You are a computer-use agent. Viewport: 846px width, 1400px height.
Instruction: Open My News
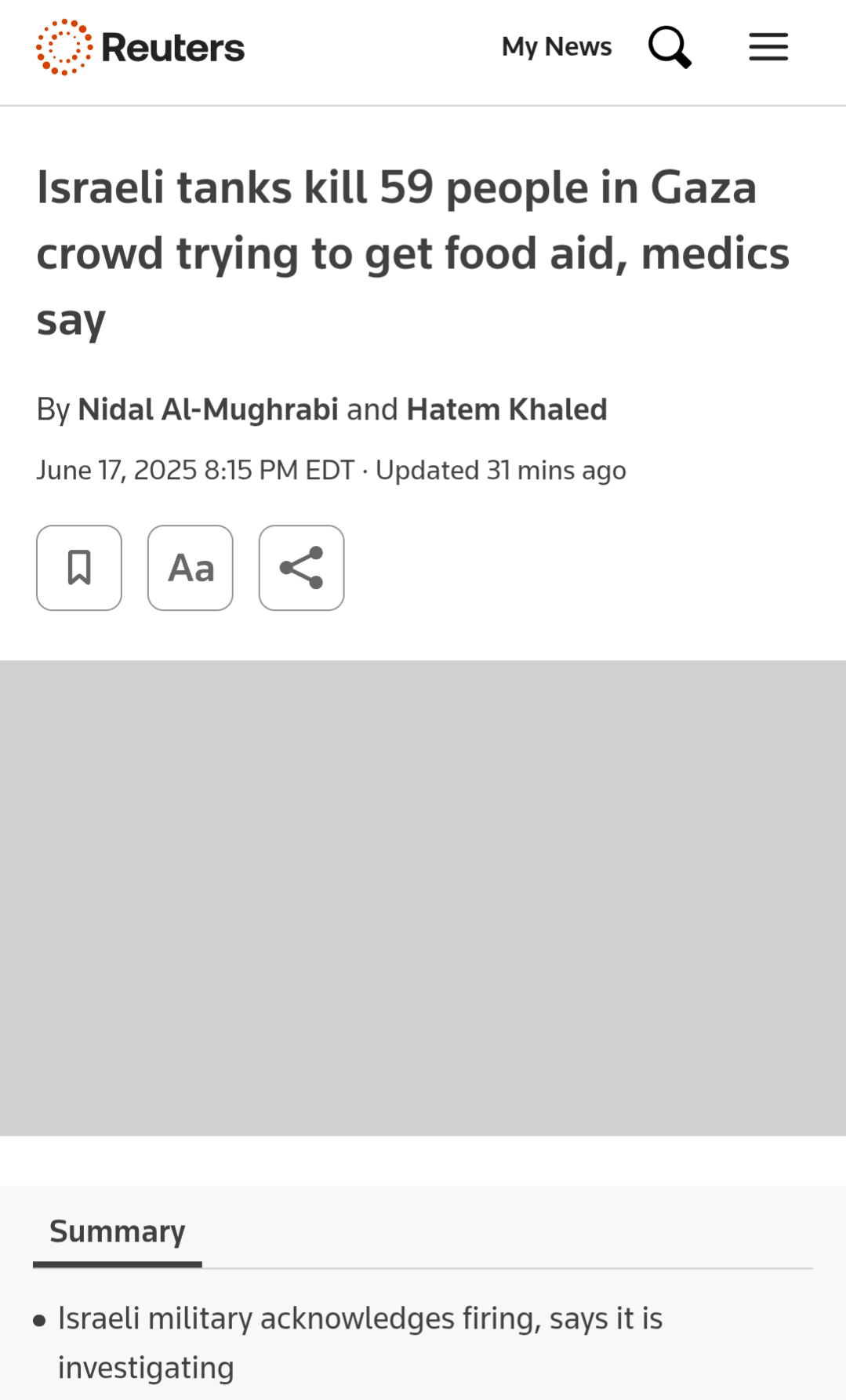[x=557, y=47]
